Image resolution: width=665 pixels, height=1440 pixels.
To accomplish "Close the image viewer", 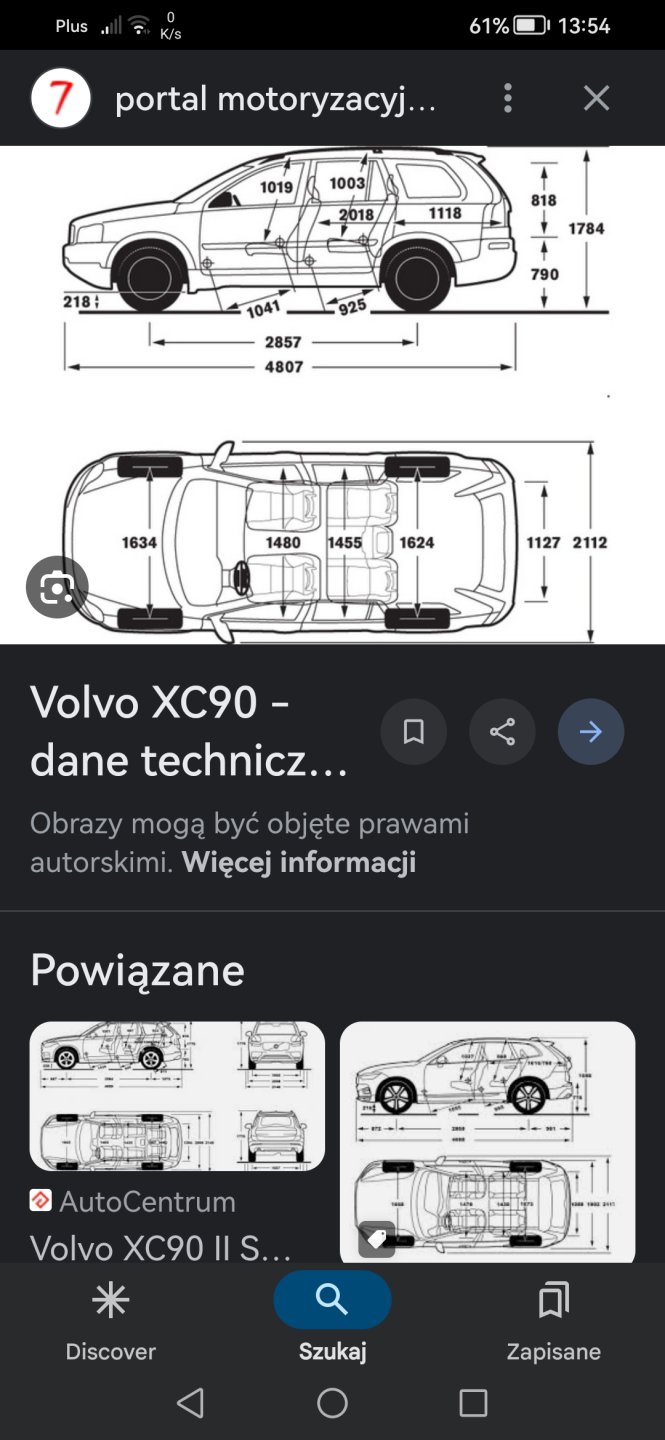I will (x=596, y=98).
